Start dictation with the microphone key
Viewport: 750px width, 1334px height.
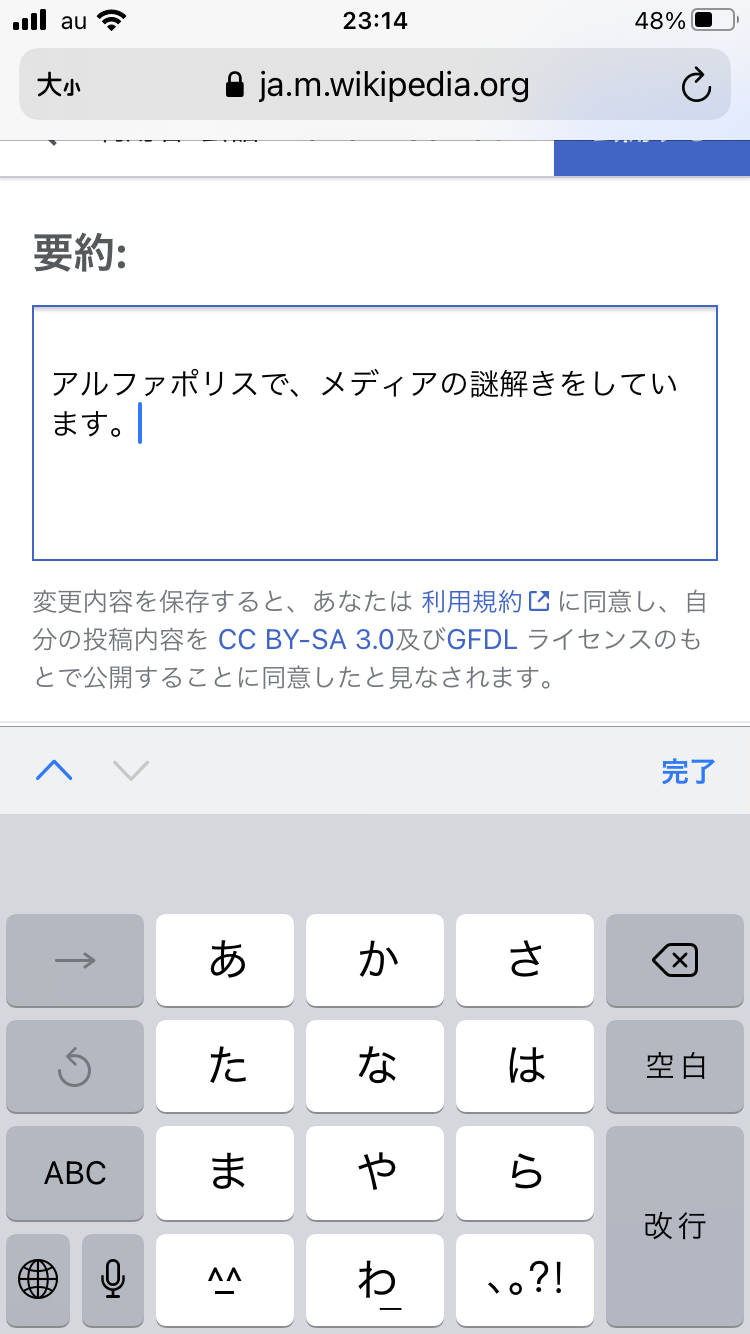click(113, 1278)
